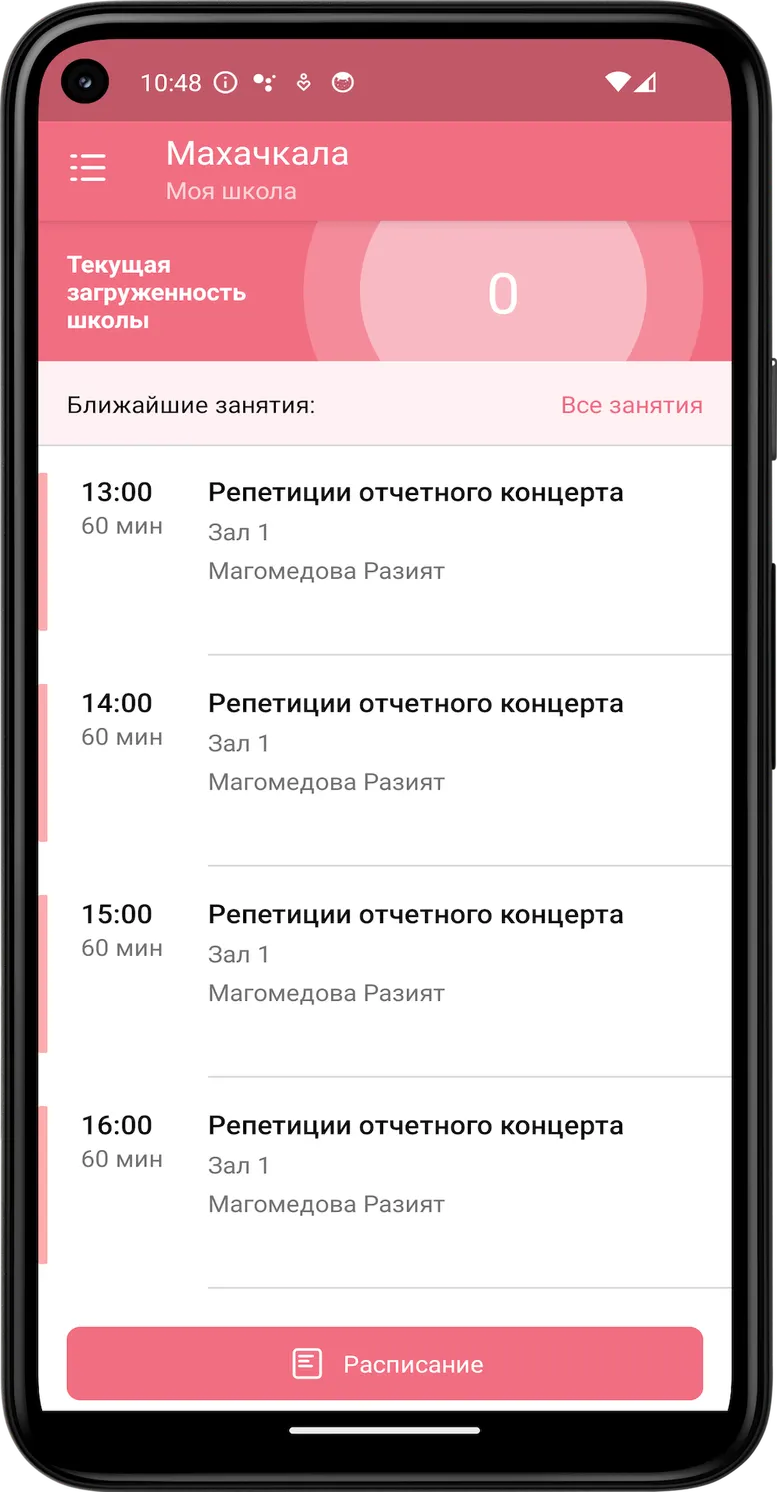The image size is (777, 1492).
Task: View the 16:00 rehearsal class details
Action: 385,1184
